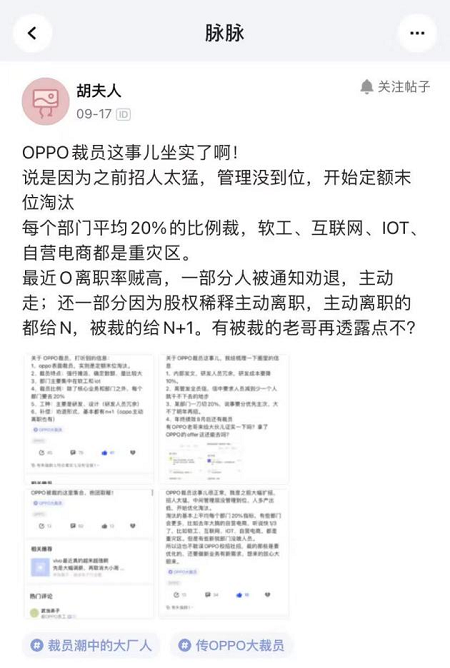Open the third attached image with 相关推荐

tap(88, 554)
